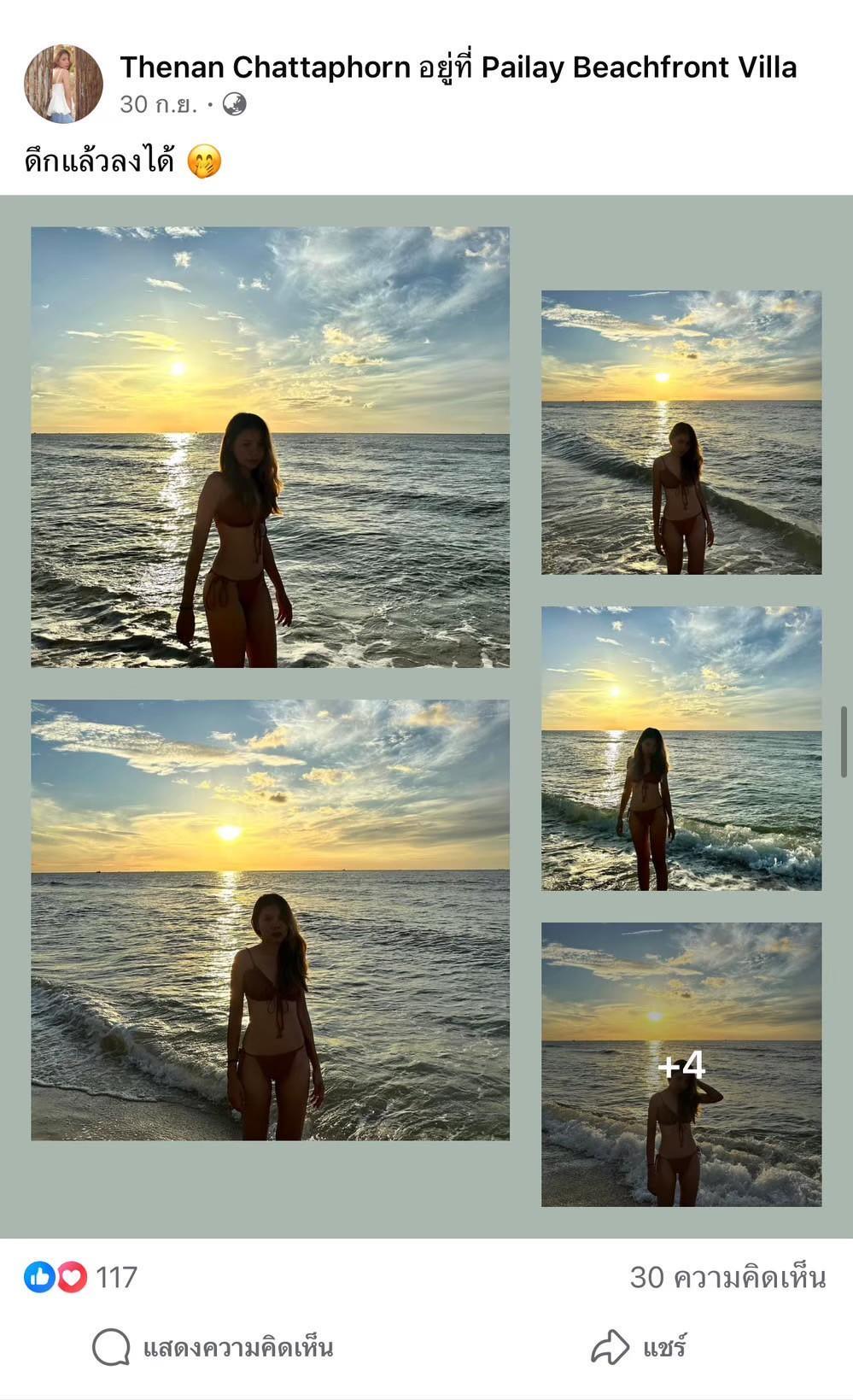
Task: Open the photo tile marked +4
Action: [681, 1064]
